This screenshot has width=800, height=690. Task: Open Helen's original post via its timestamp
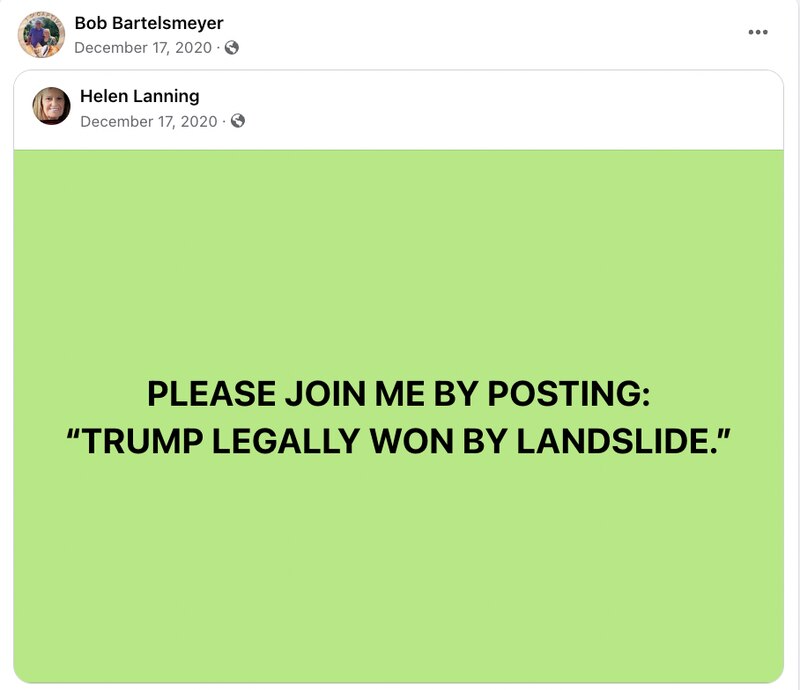[148, 121]
